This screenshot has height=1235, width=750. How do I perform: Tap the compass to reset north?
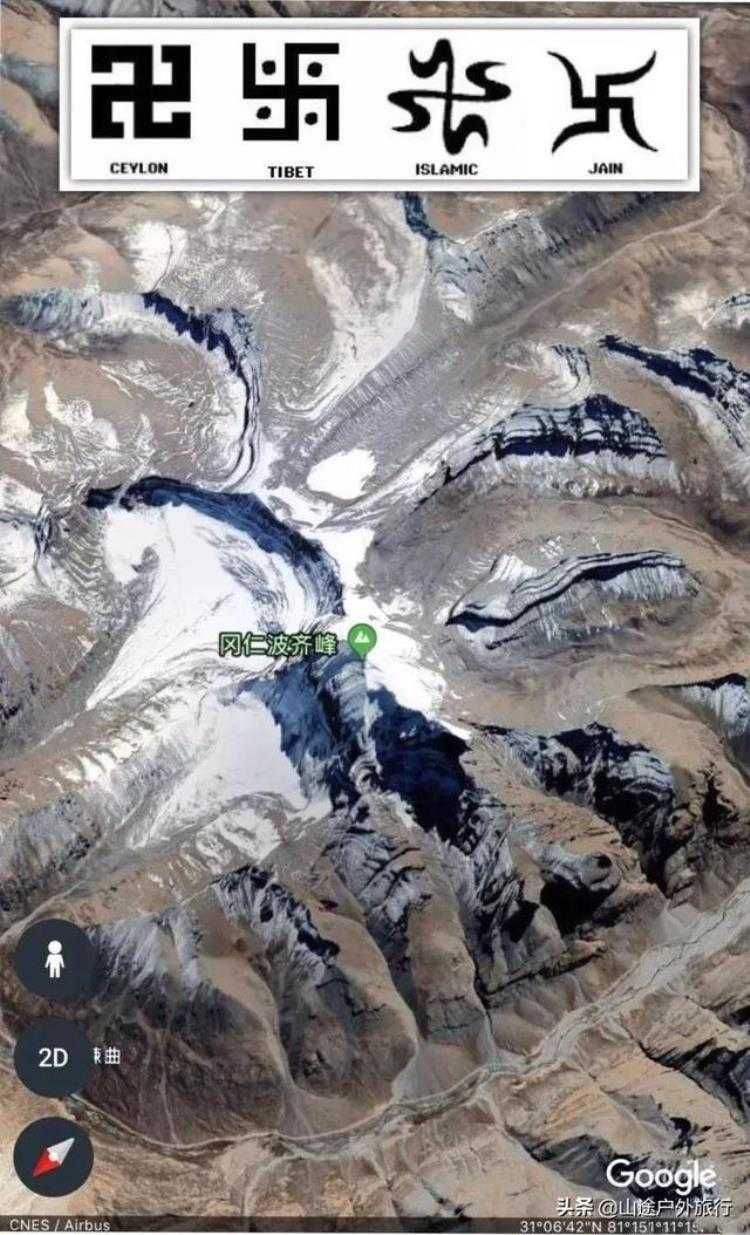[x=53, y=1156]
